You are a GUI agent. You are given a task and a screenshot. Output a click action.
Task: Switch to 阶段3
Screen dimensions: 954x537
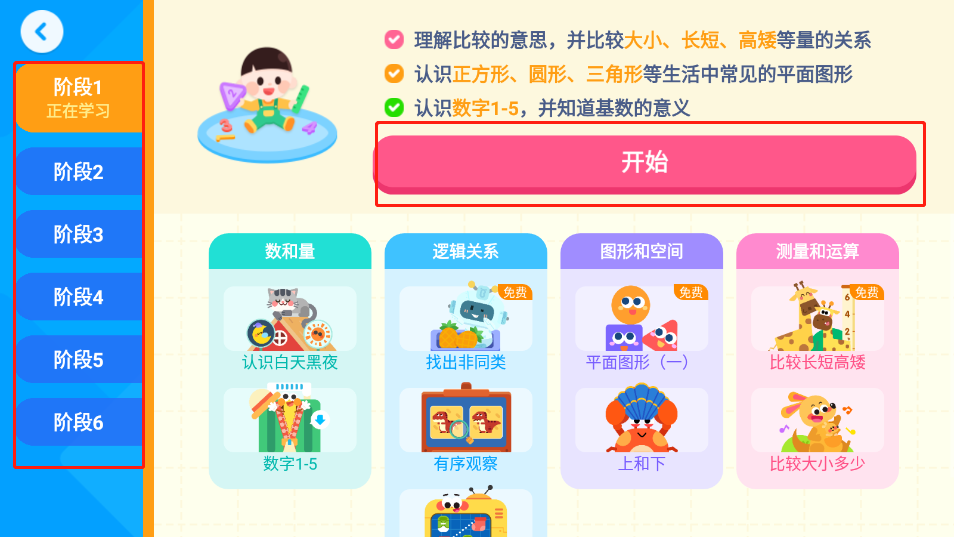79,235
